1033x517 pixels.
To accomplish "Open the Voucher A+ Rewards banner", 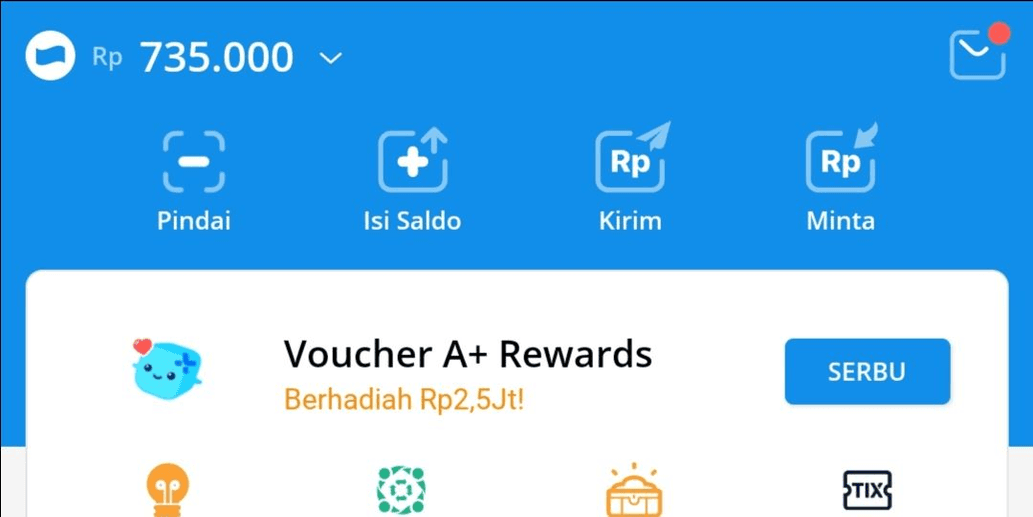I will tap(467, 371).
